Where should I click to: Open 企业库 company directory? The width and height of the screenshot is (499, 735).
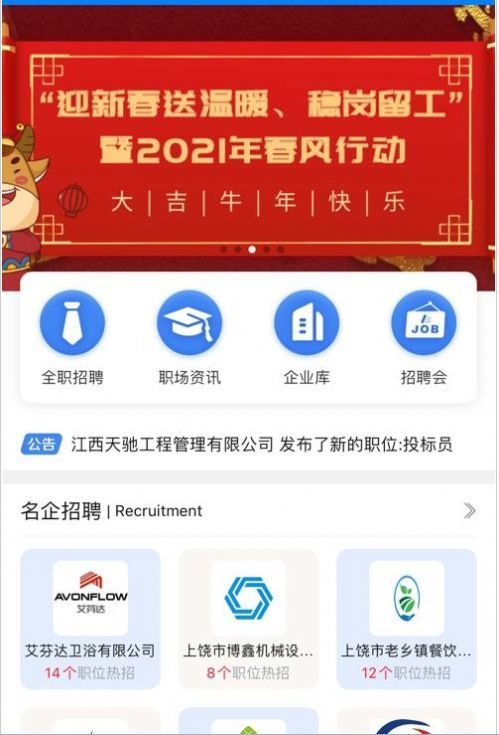[306, 338]
